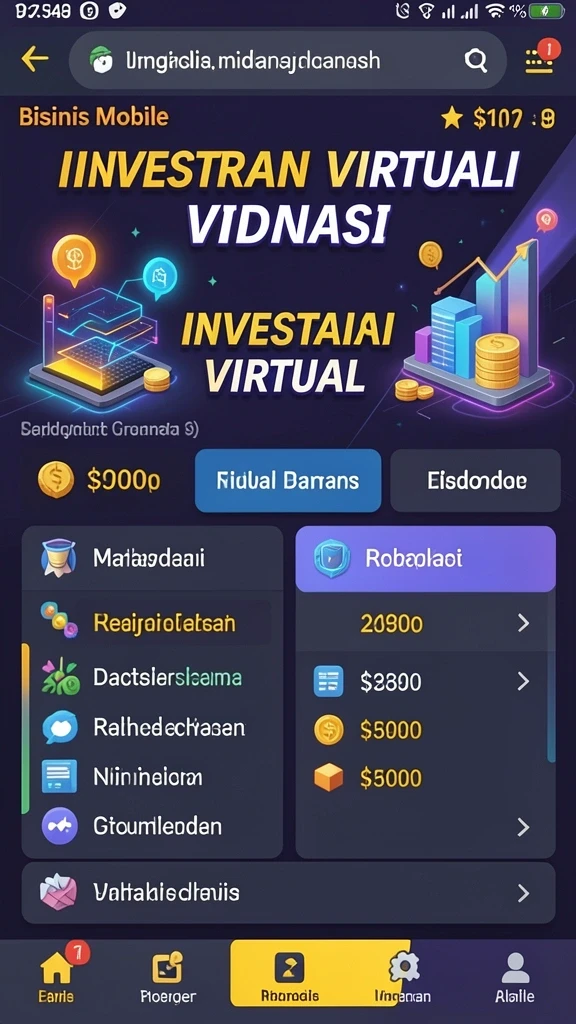Expand the 20900 entry
576x1024 pixels.
(426, 624)
